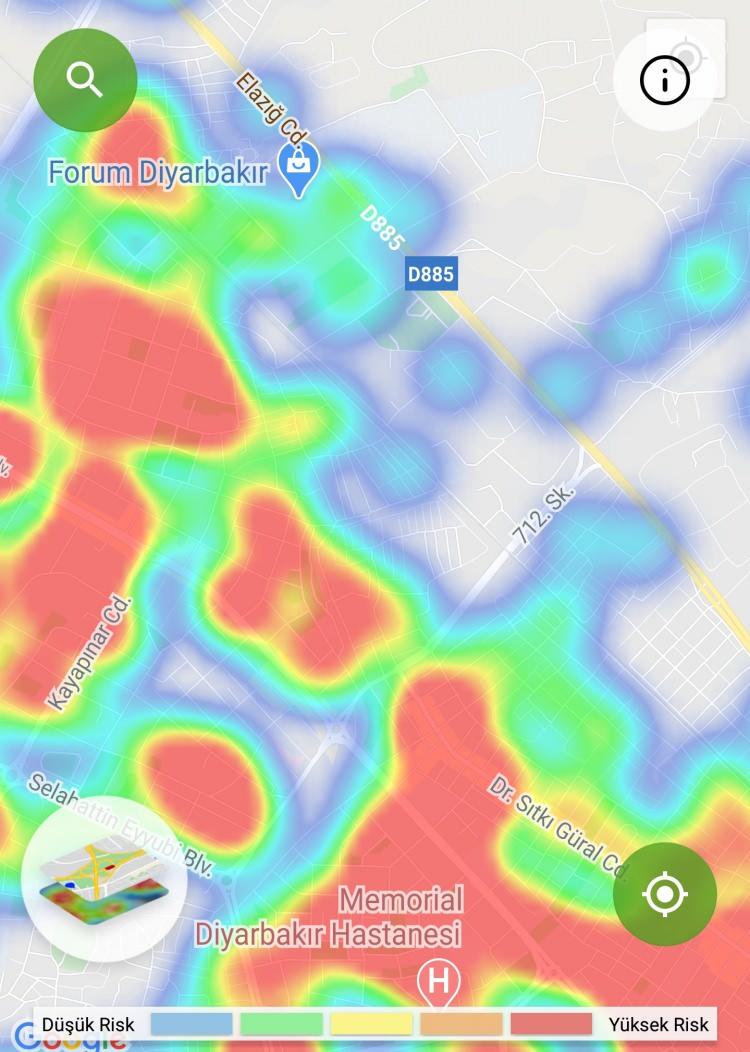Center map on my location

(x=665, y=893)
